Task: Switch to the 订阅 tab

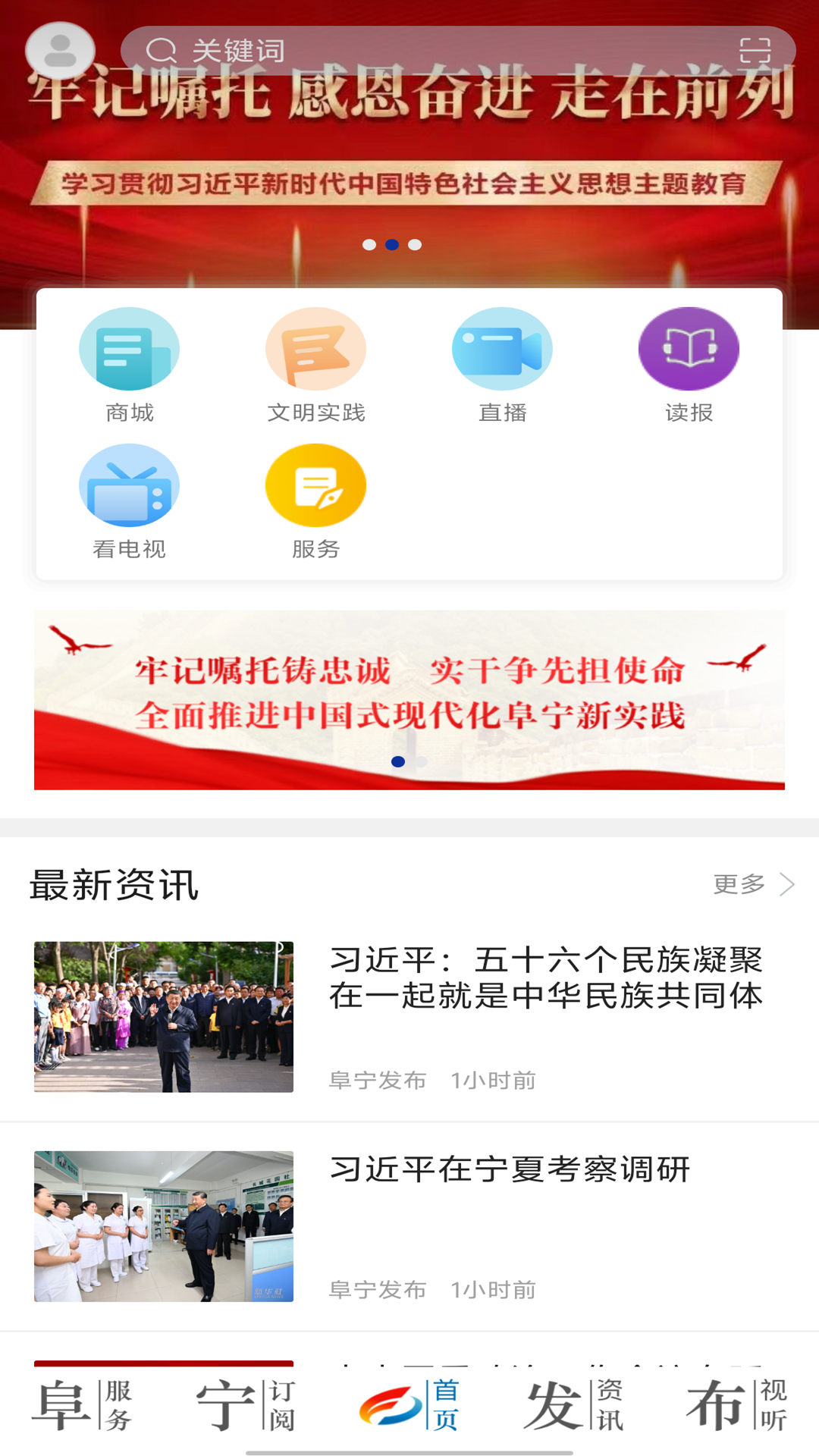Action: tap(246, 1405)
